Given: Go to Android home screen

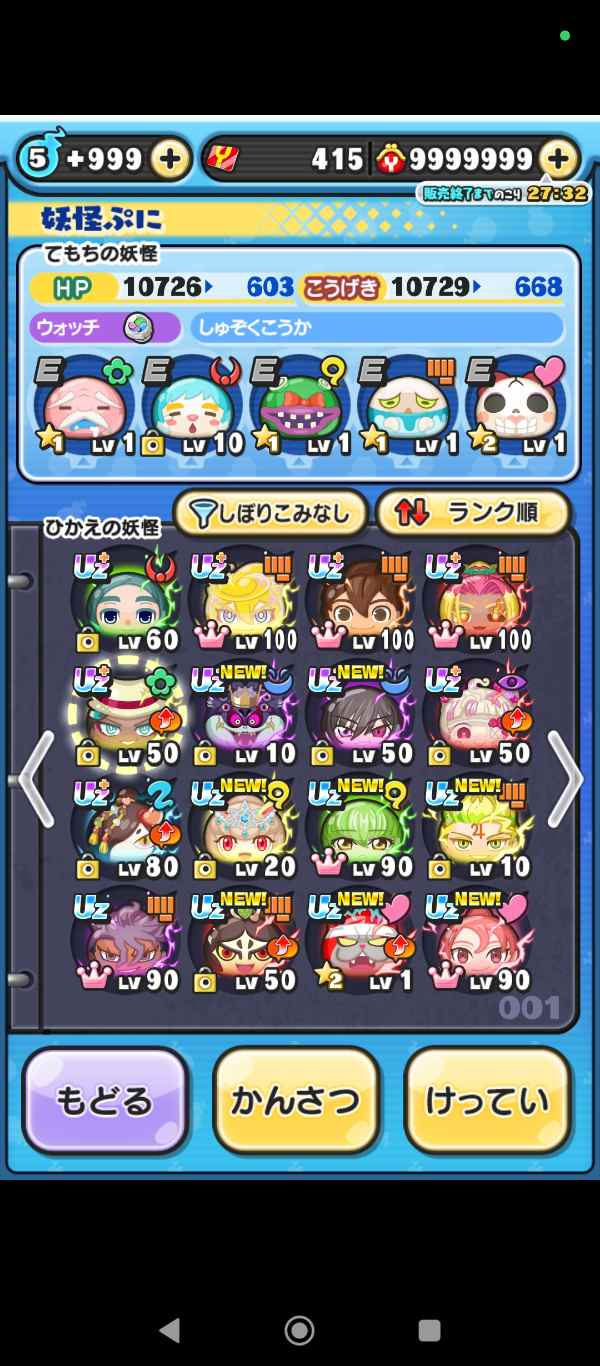Looking at the screenshot, I should 299,1329.
